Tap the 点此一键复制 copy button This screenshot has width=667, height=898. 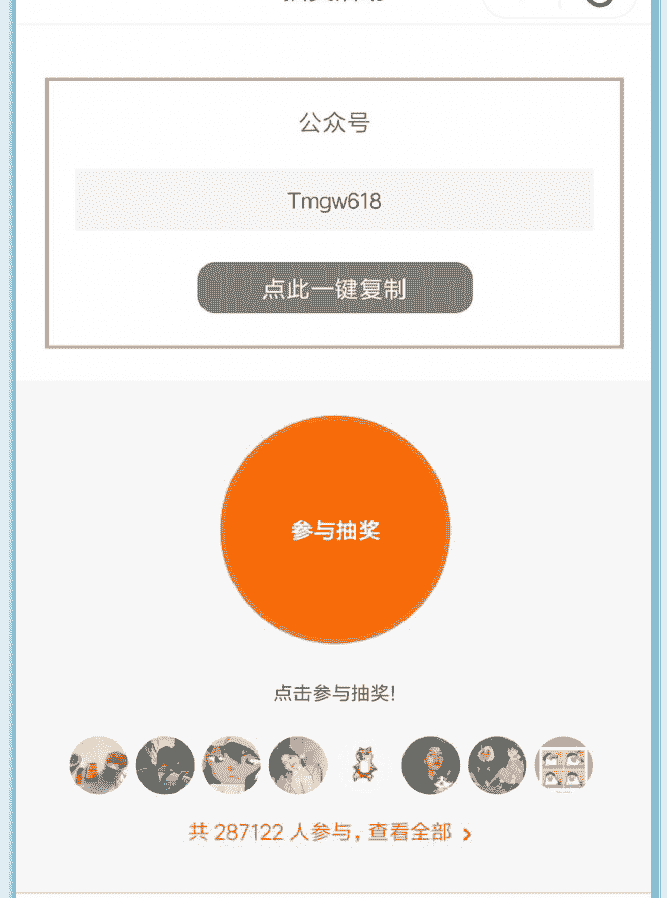tap(334, 288)
